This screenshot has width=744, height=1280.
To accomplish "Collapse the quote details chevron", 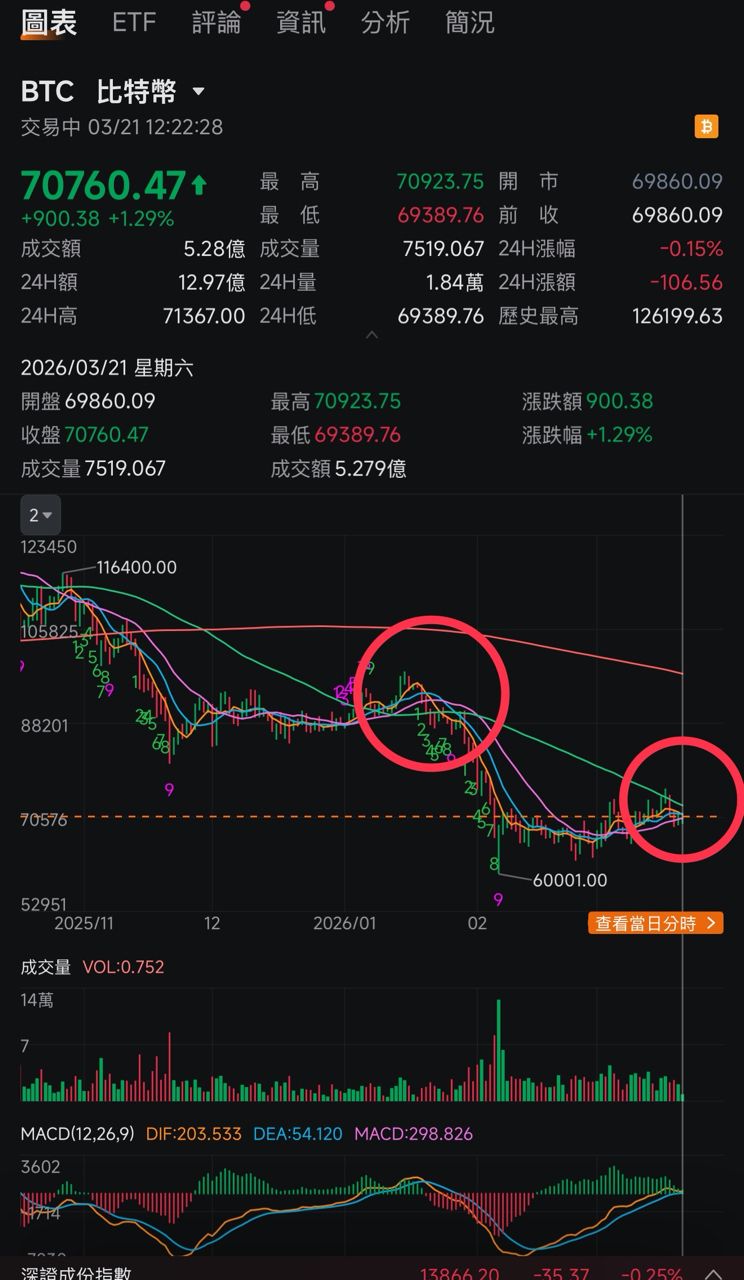I will point(371,335).
